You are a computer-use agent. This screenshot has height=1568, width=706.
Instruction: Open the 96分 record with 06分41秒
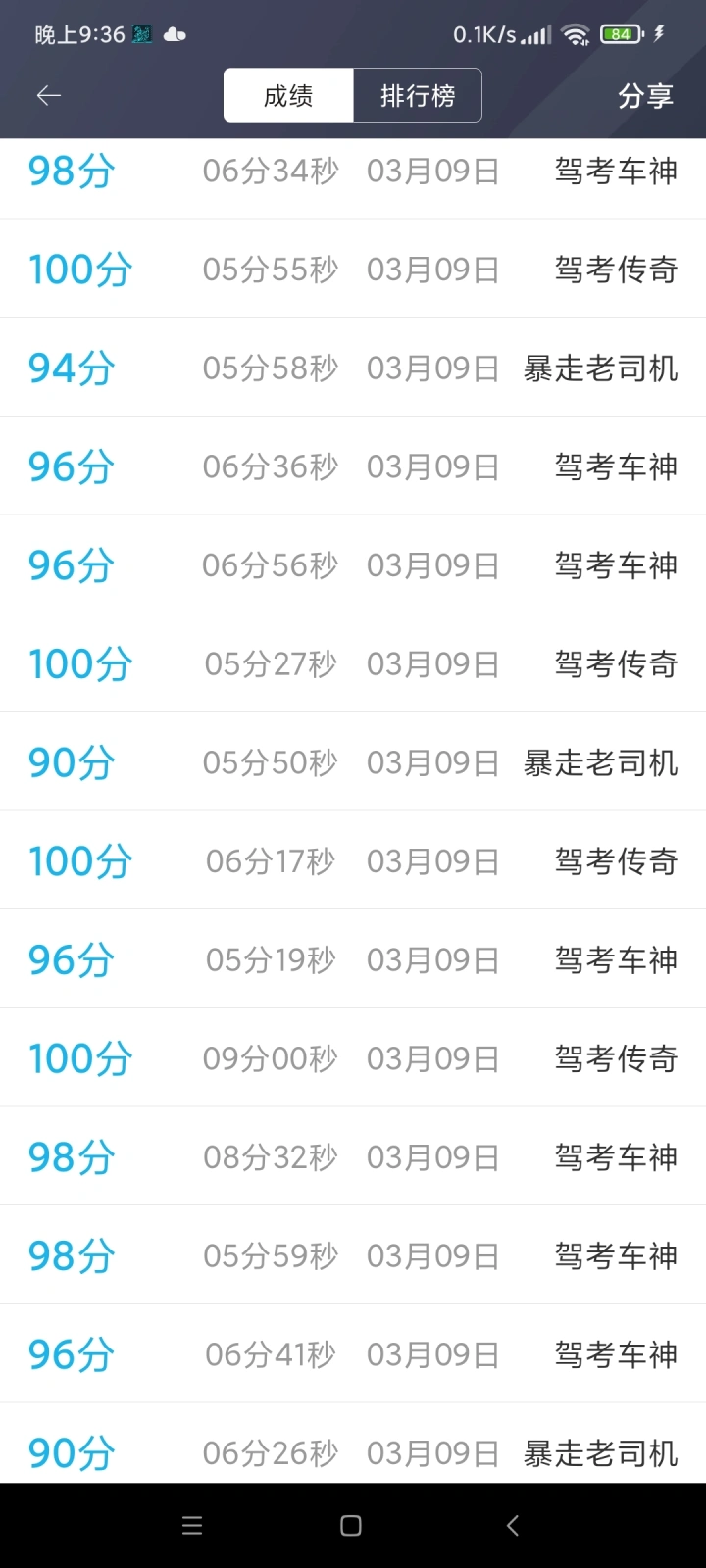pos(353,1353)
